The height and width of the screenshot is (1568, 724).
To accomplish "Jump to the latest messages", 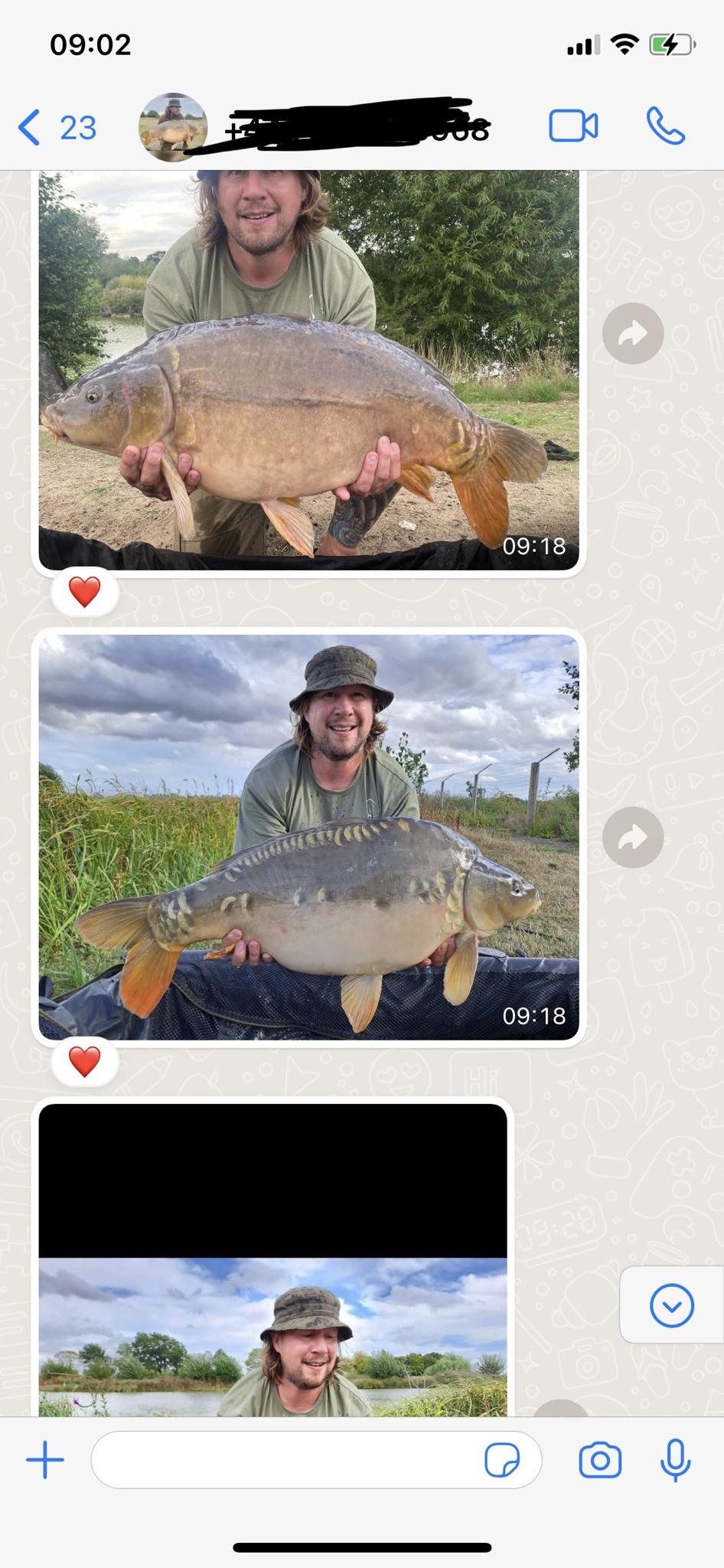I will (x=671, y=1305).
